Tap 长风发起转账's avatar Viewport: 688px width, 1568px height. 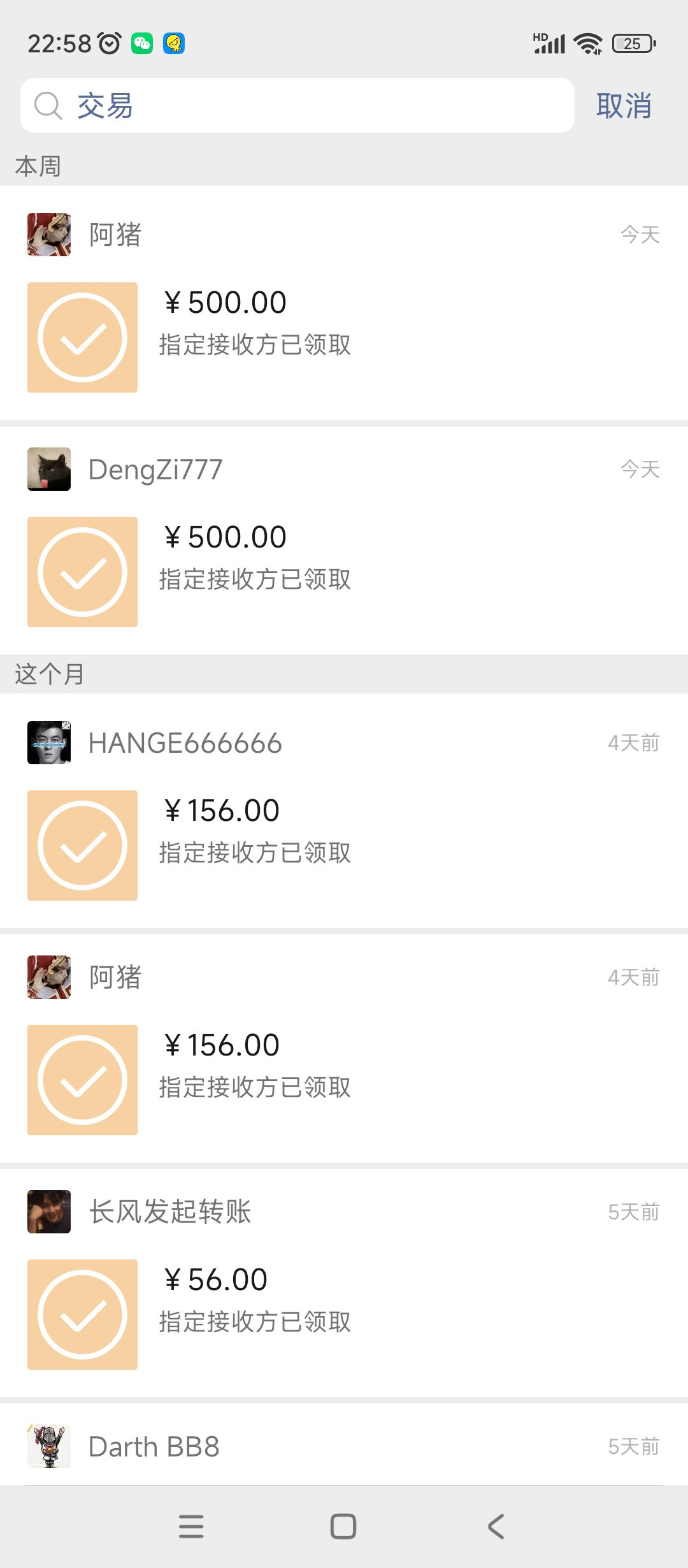click(48, 1211)
